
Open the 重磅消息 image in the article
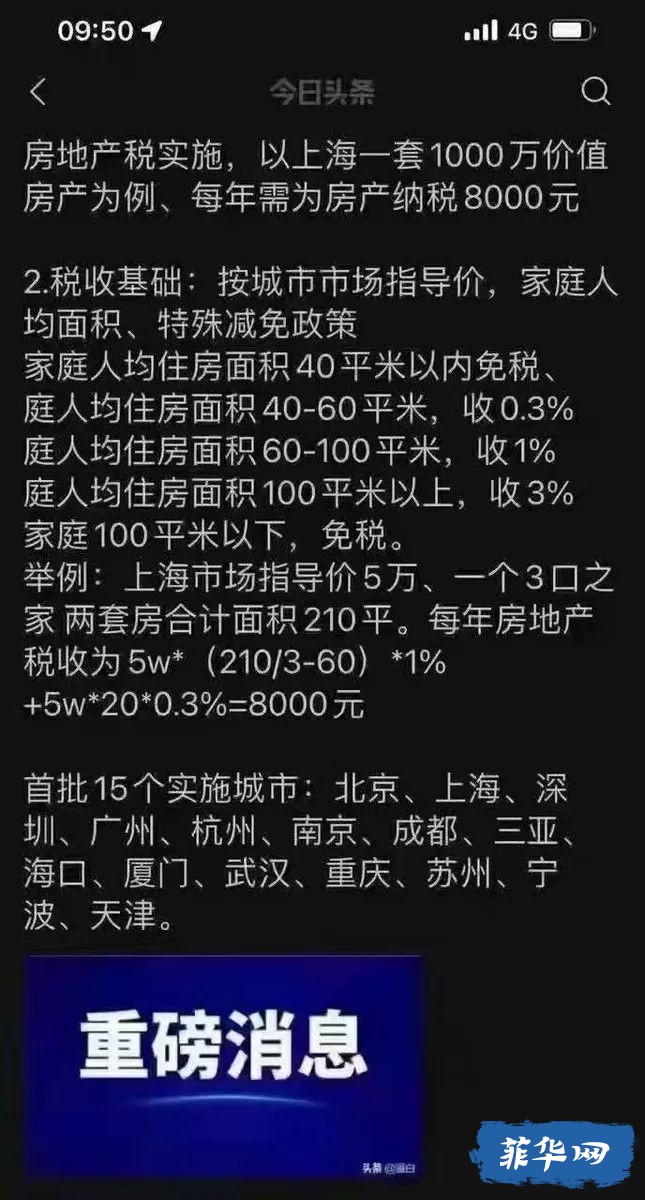(x=224, y=1066)
